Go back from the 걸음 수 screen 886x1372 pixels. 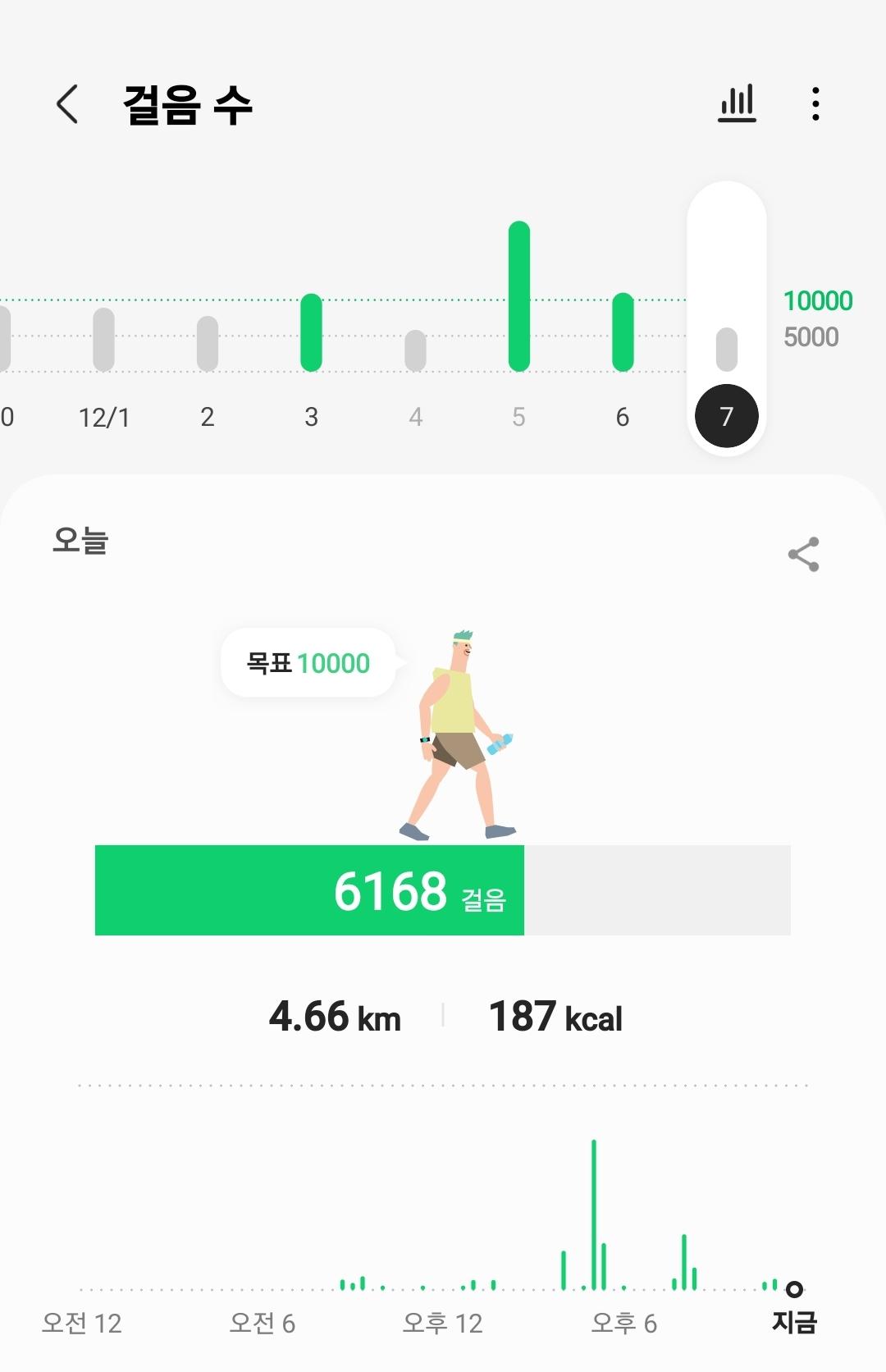point(67,104)
